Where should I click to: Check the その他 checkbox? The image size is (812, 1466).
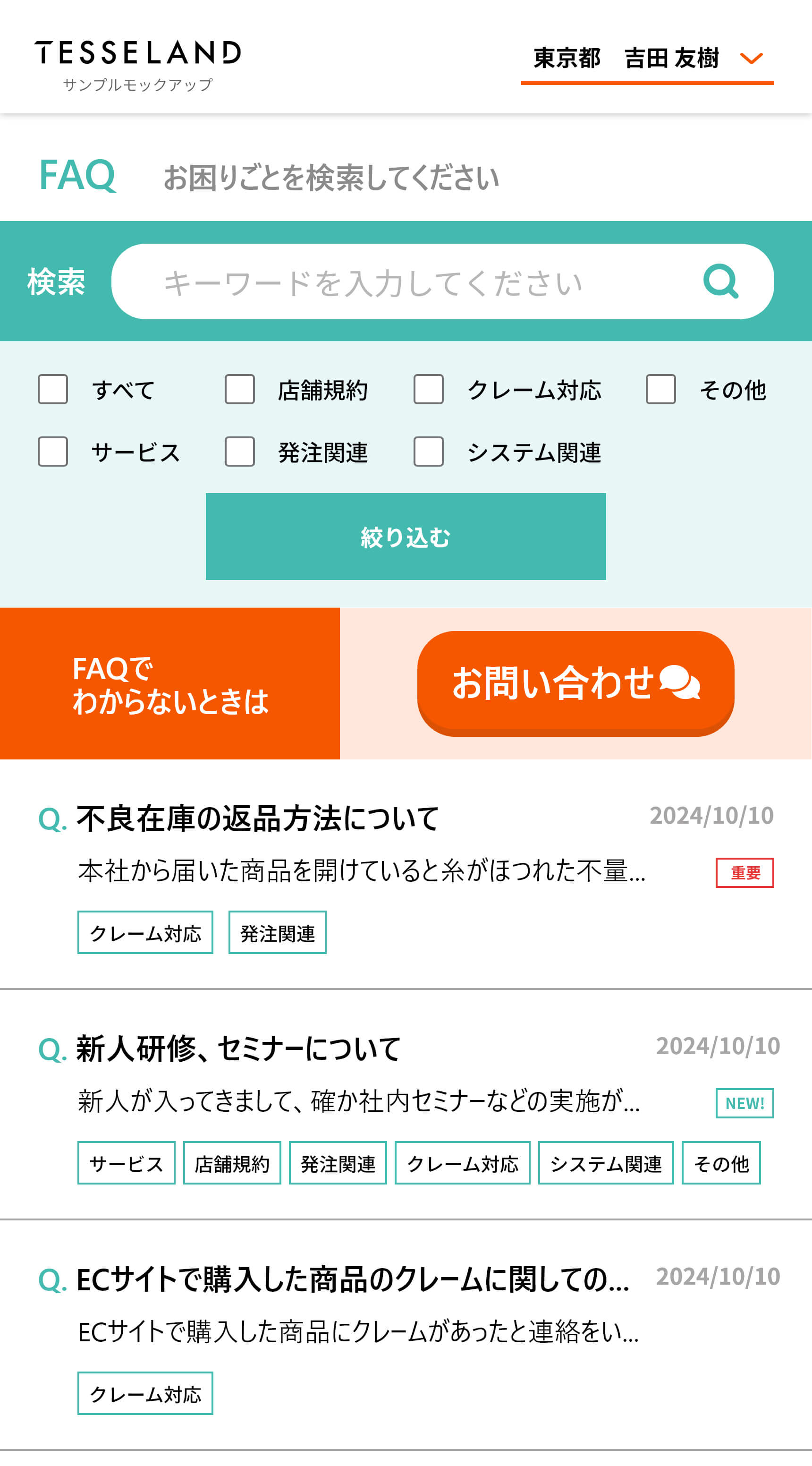[x=660, y=389]
